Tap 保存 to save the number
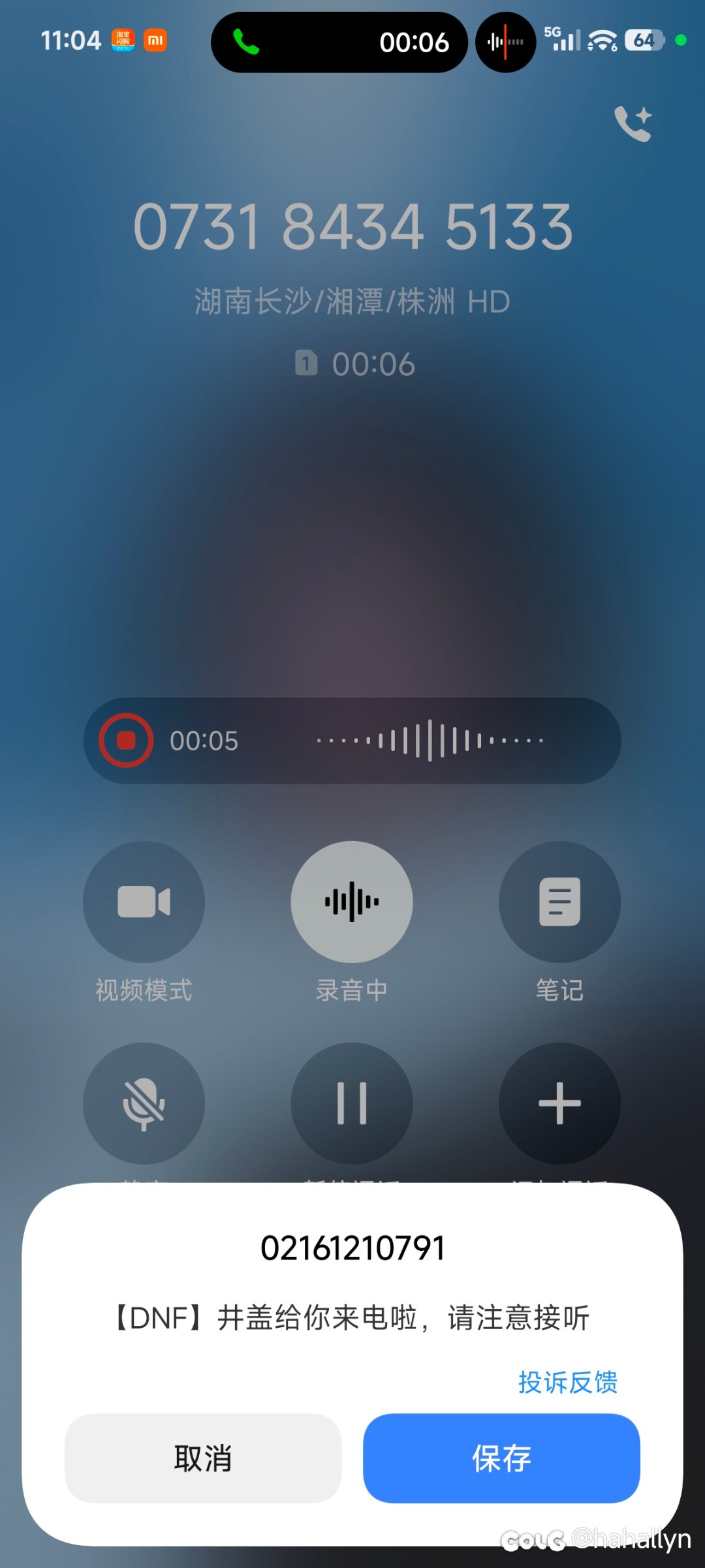This screenshot has height=1568, width=705. [501, 1458]
